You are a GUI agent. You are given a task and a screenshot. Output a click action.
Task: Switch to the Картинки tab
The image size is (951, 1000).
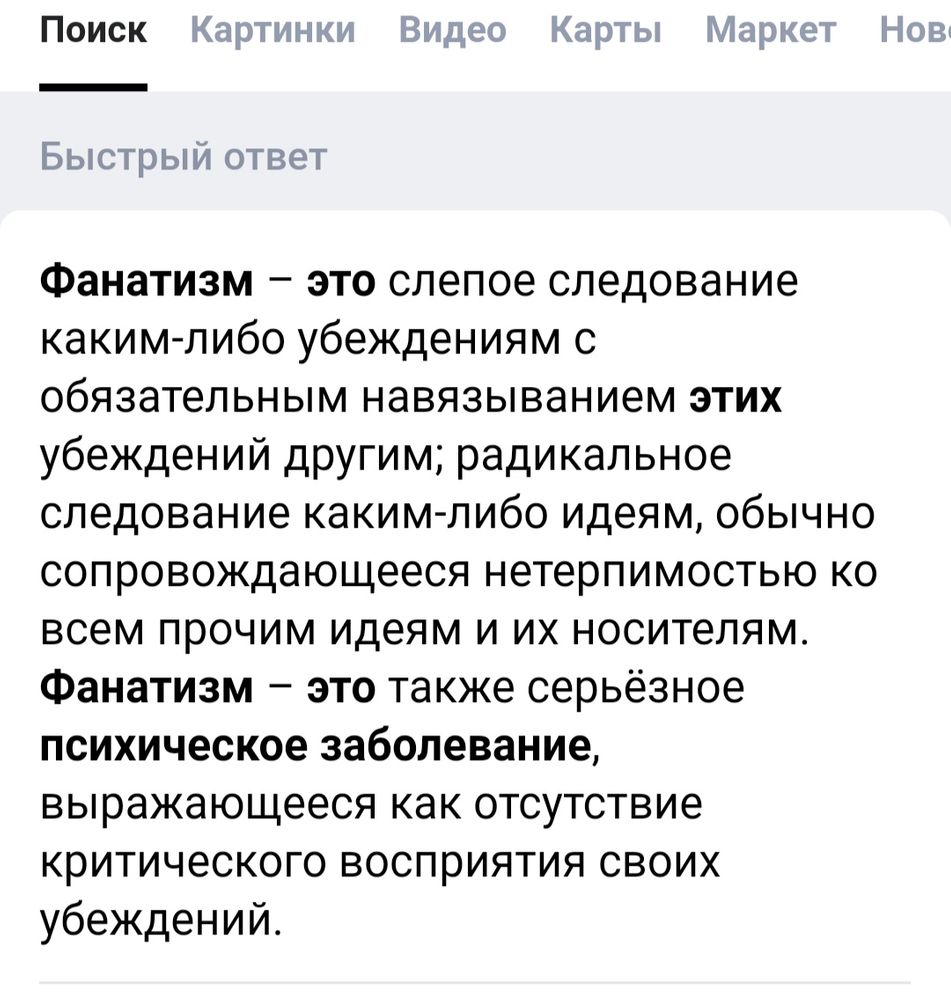coord(272,32)
